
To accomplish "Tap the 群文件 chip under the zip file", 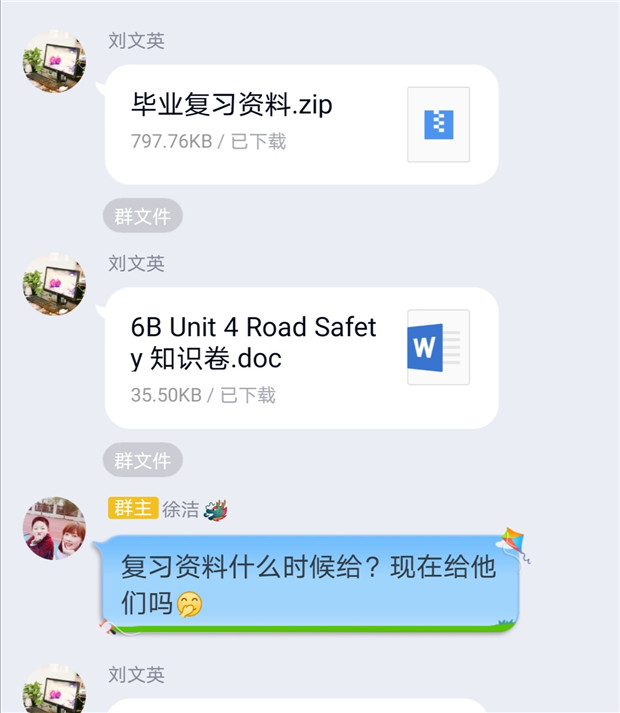I will pyautogui.click(x=142, y=215).
